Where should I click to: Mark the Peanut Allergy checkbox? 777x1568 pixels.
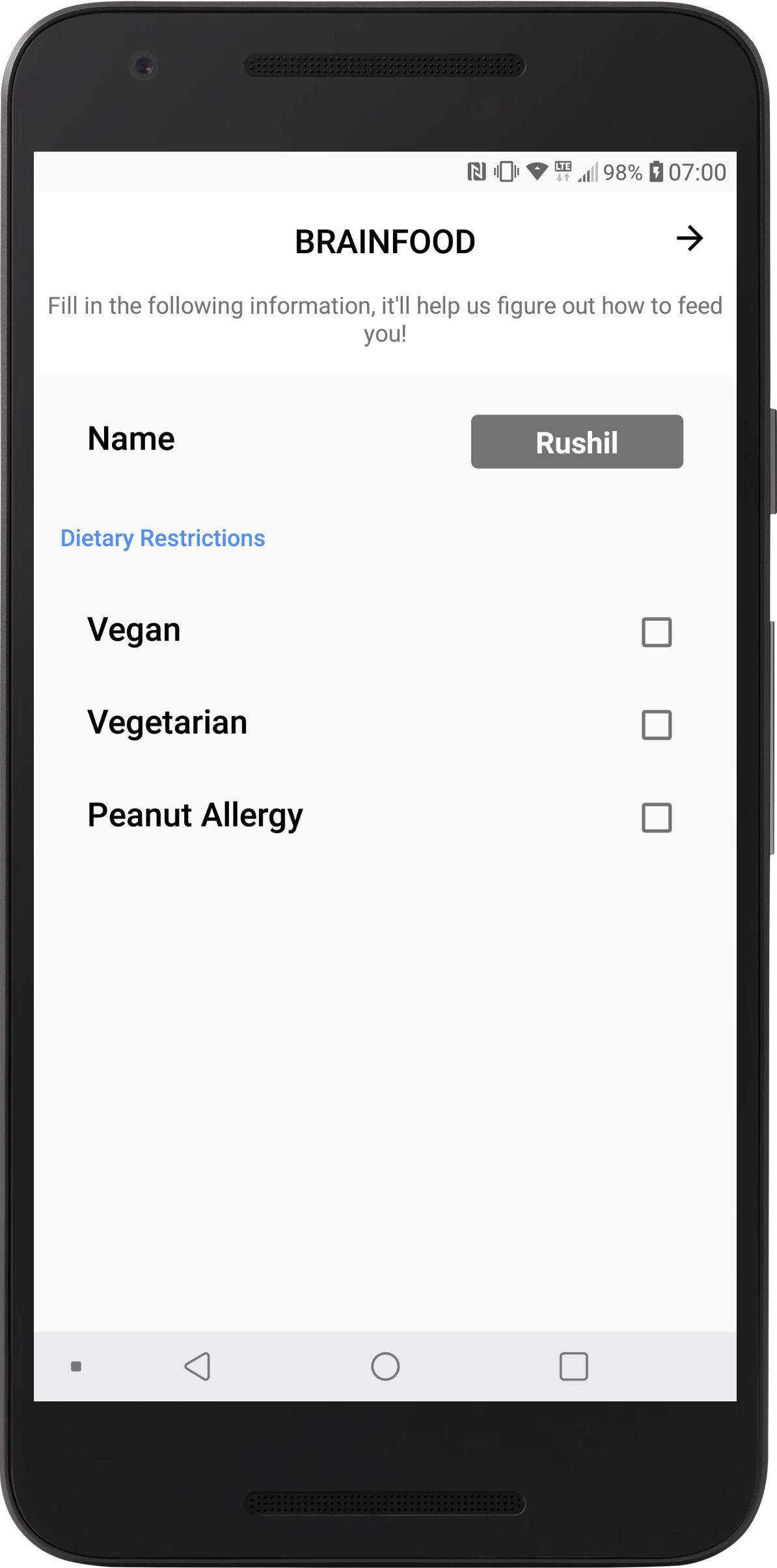pyautogui.click(x=656, y=818)
